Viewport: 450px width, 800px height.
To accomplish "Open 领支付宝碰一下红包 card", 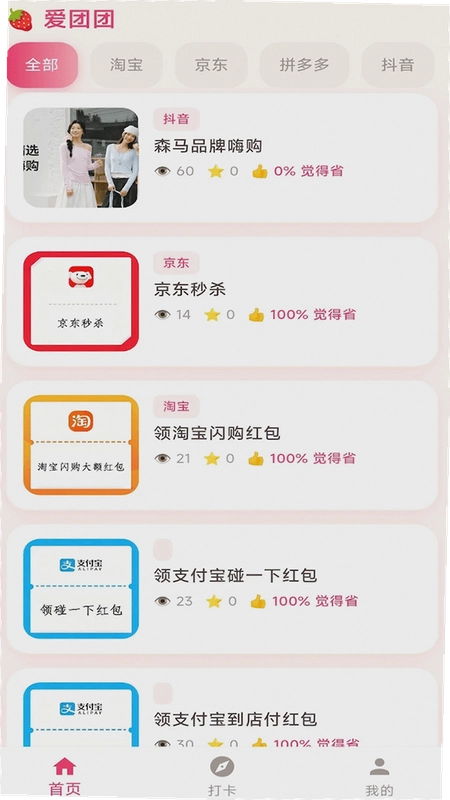I will click(222, 589).
